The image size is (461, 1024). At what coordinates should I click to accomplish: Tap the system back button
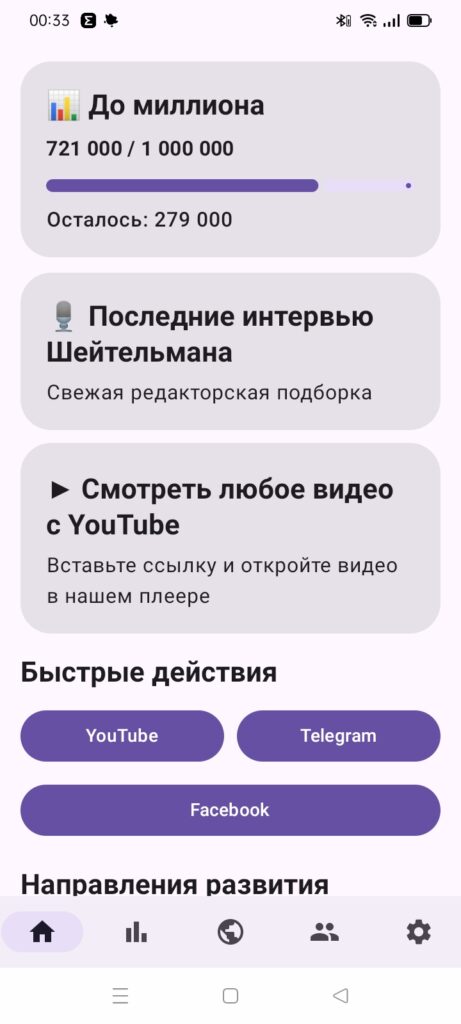tap(340, 995)
